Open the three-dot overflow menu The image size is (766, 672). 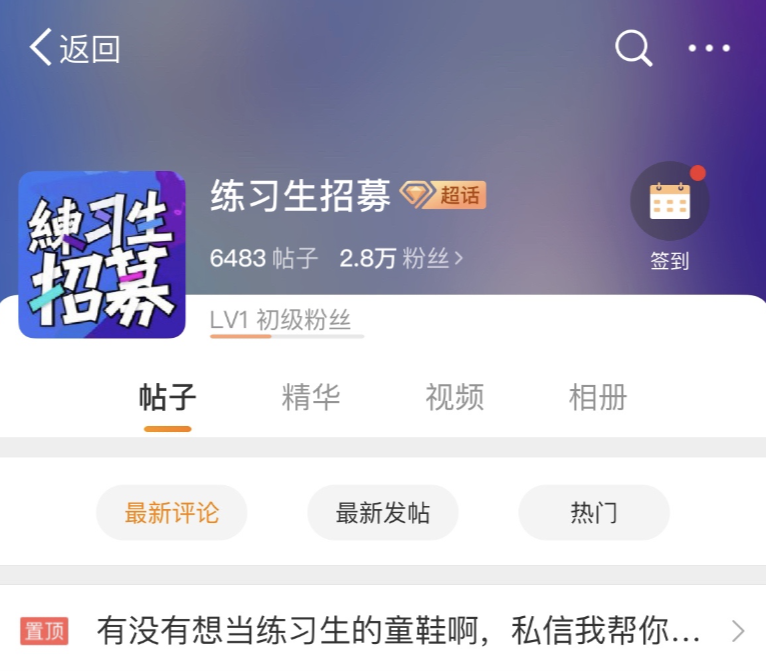[709, 48]
